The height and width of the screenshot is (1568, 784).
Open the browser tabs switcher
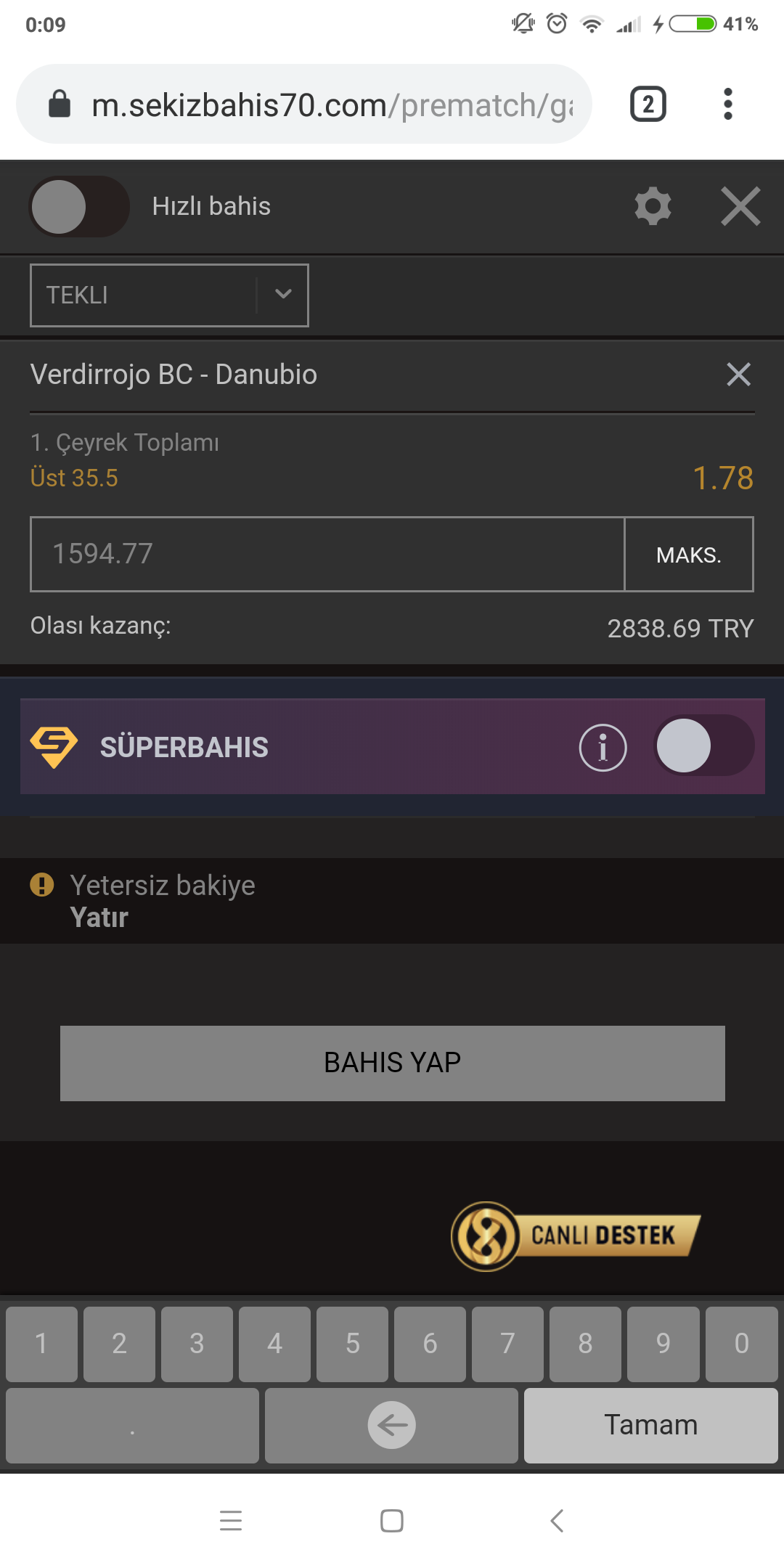point(648,104)
